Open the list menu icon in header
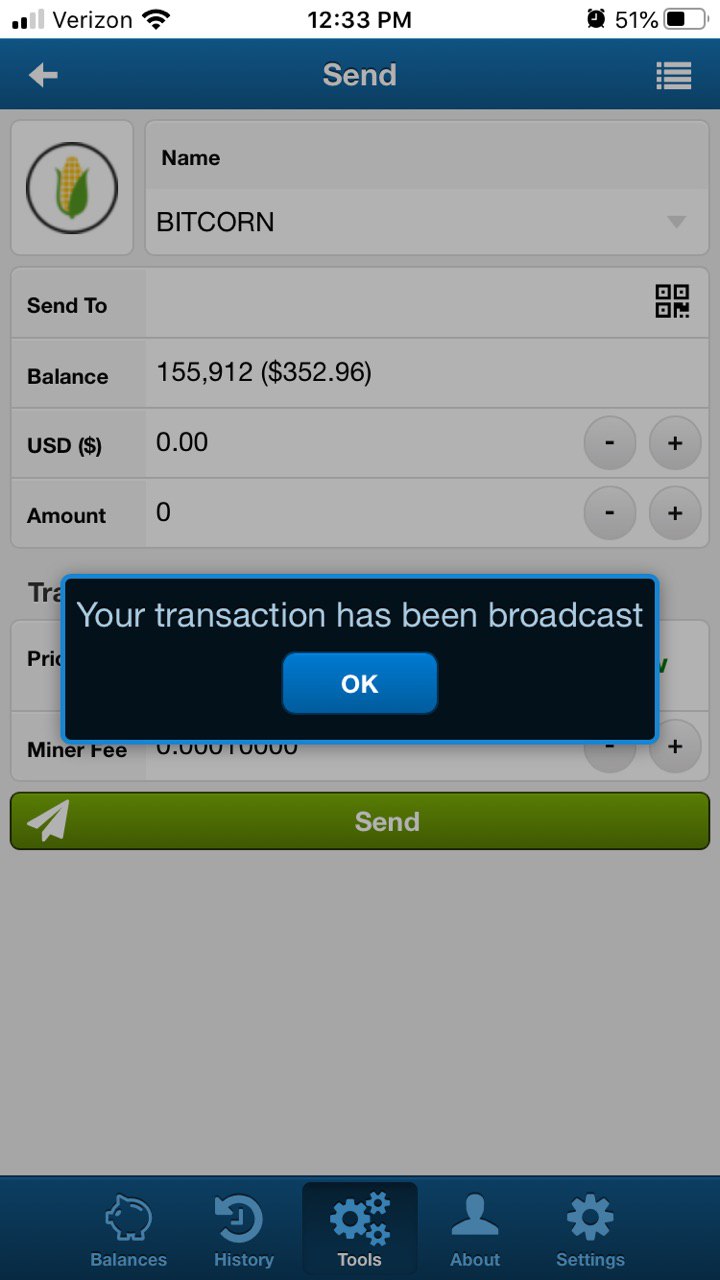 [x=673, y=75]
